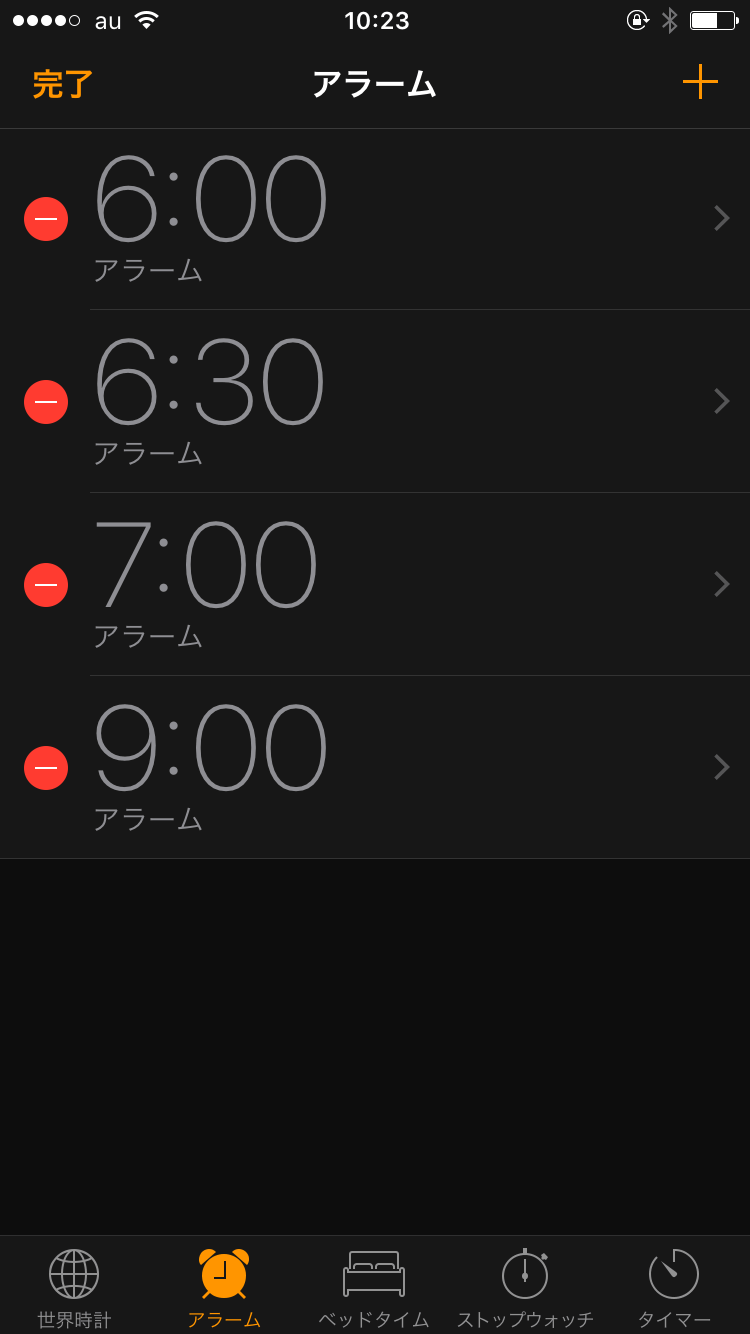The height and width of the screenshot is (1334, 750).
Task: Add a new alarm with plus icon
Action: click(700, 82)
